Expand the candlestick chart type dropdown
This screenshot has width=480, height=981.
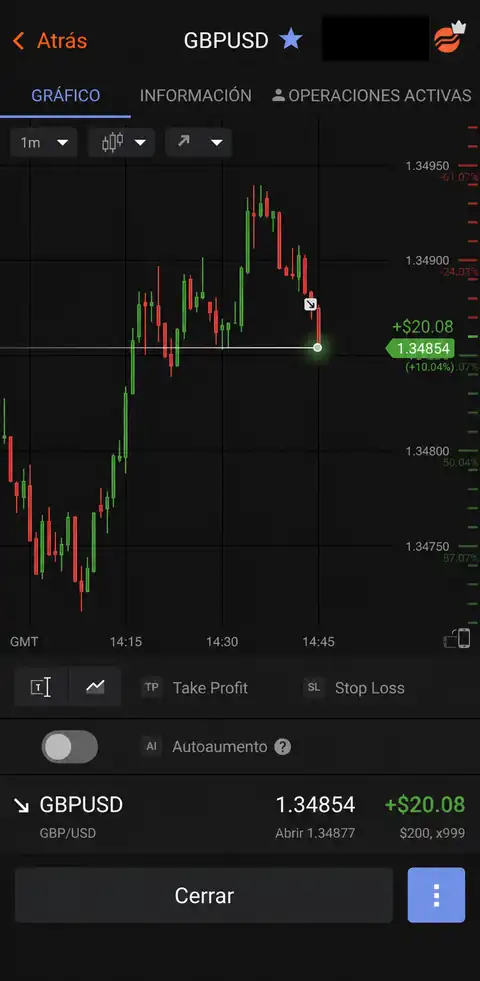(x=121, y=143)
